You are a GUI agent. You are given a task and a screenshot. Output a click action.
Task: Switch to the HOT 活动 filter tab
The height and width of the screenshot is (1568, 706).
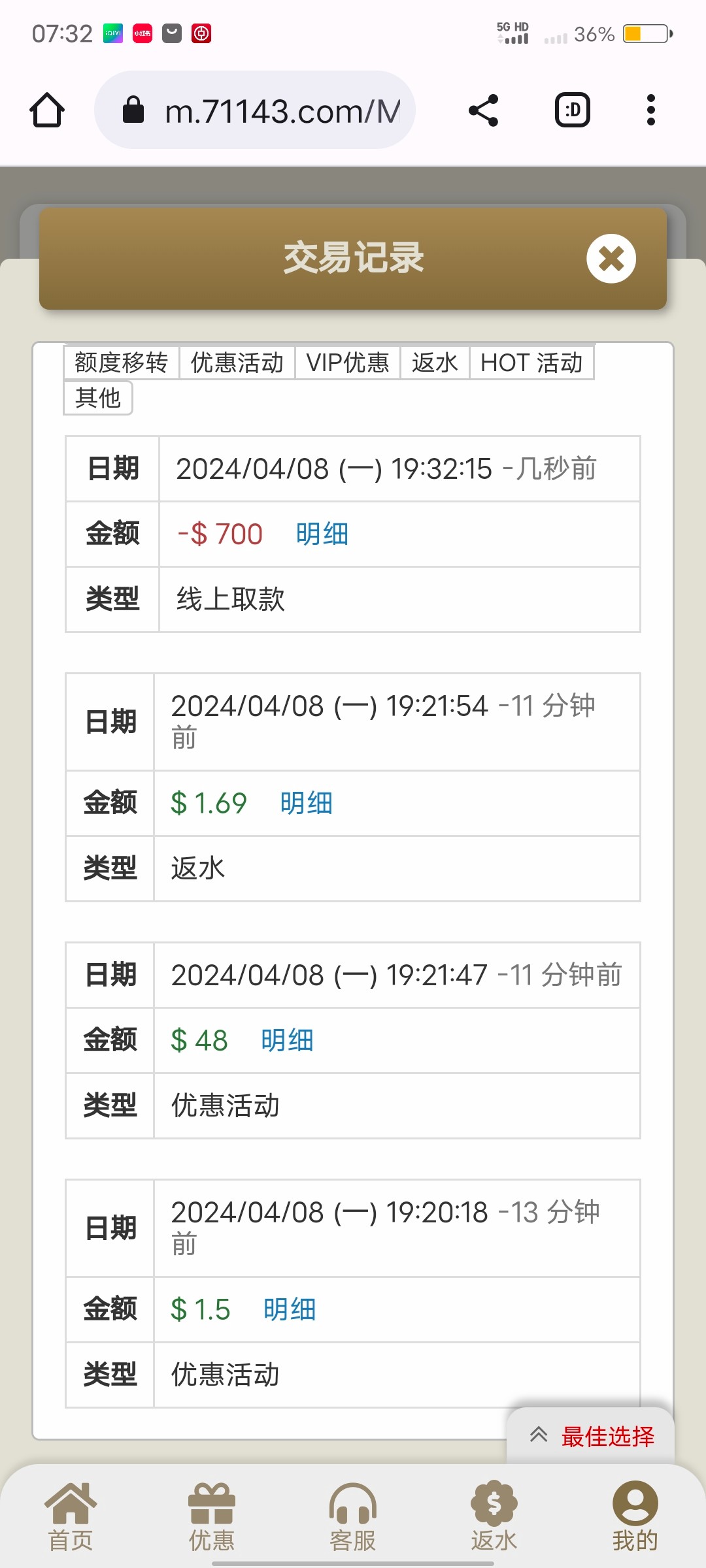click(531, 363)
